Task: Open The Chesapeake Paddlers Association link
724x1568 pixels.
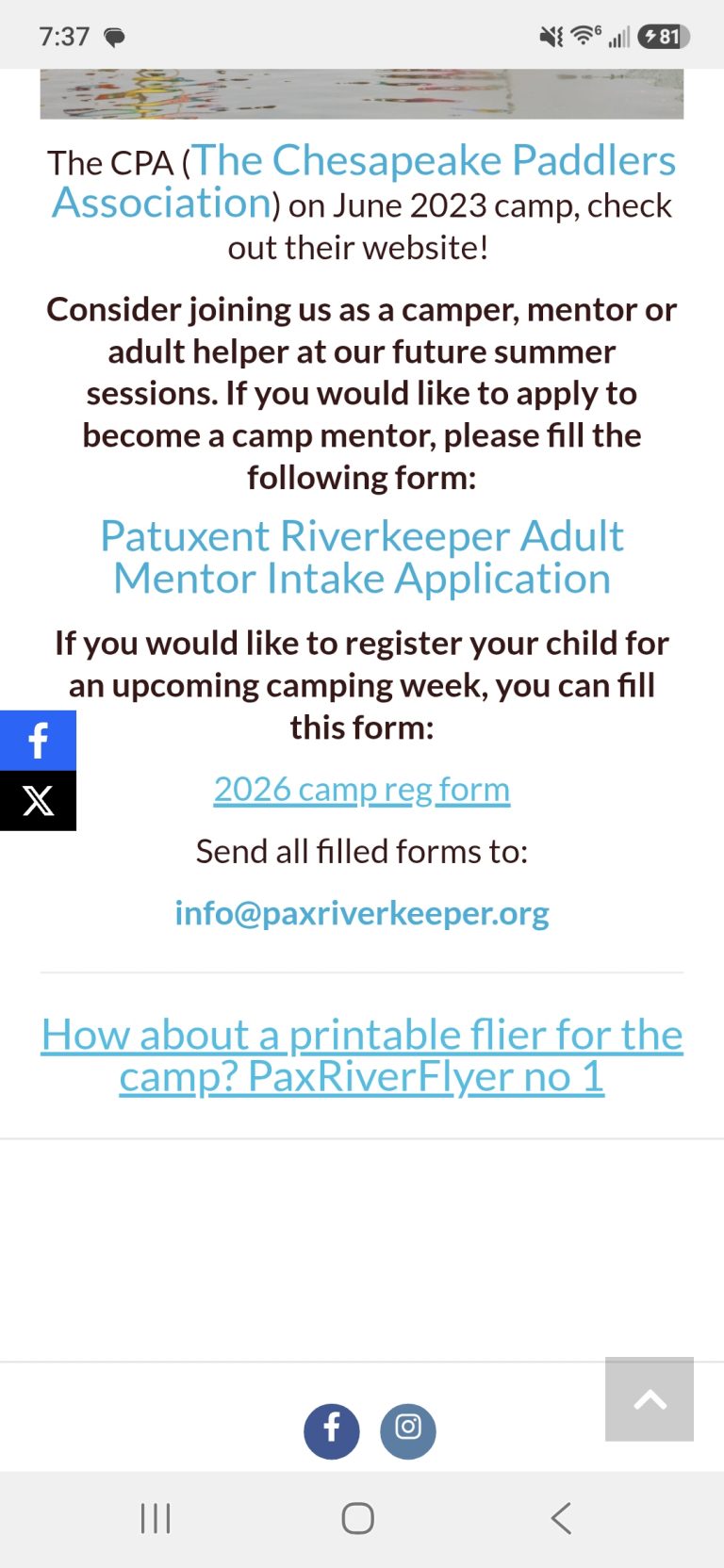Action: tap(363, 181)
